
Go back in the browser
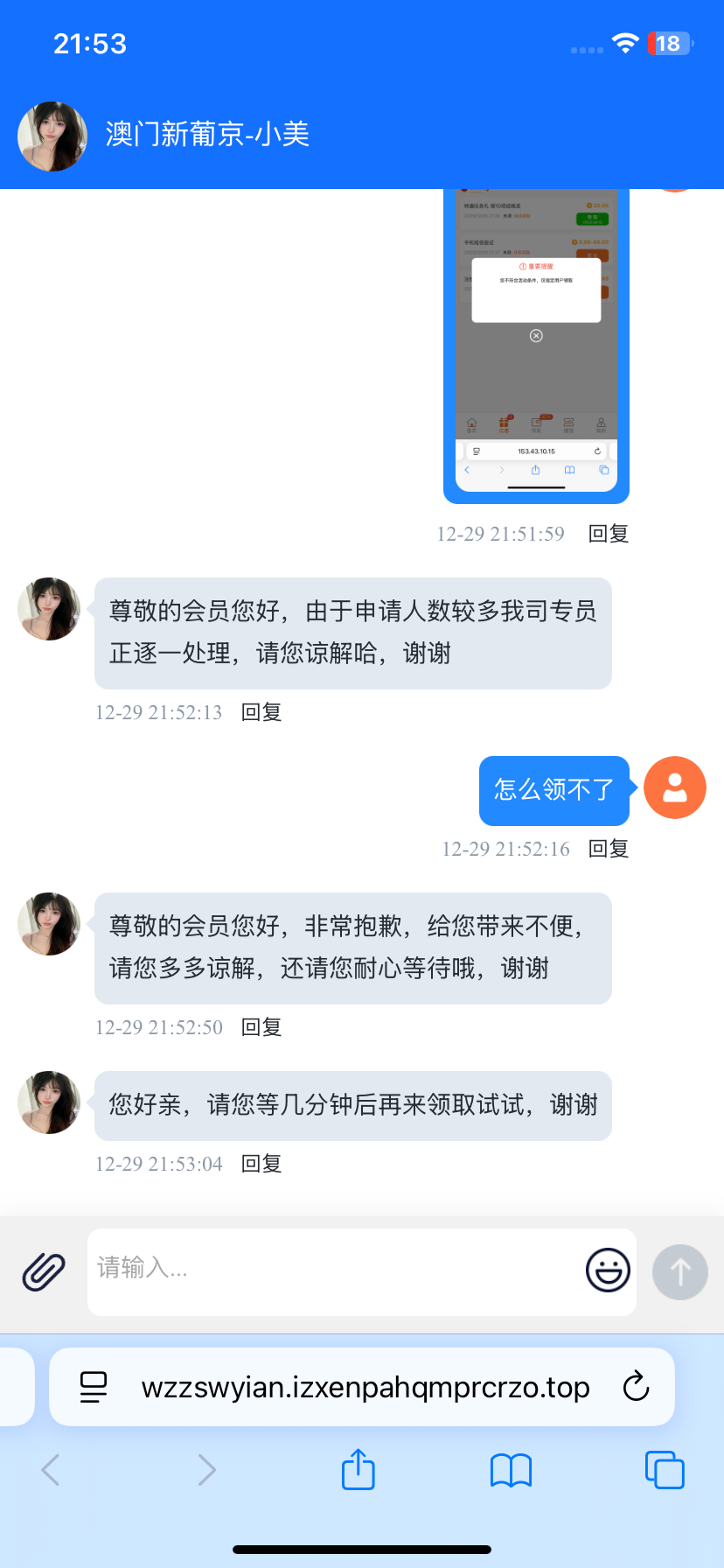click(51, 1469)
